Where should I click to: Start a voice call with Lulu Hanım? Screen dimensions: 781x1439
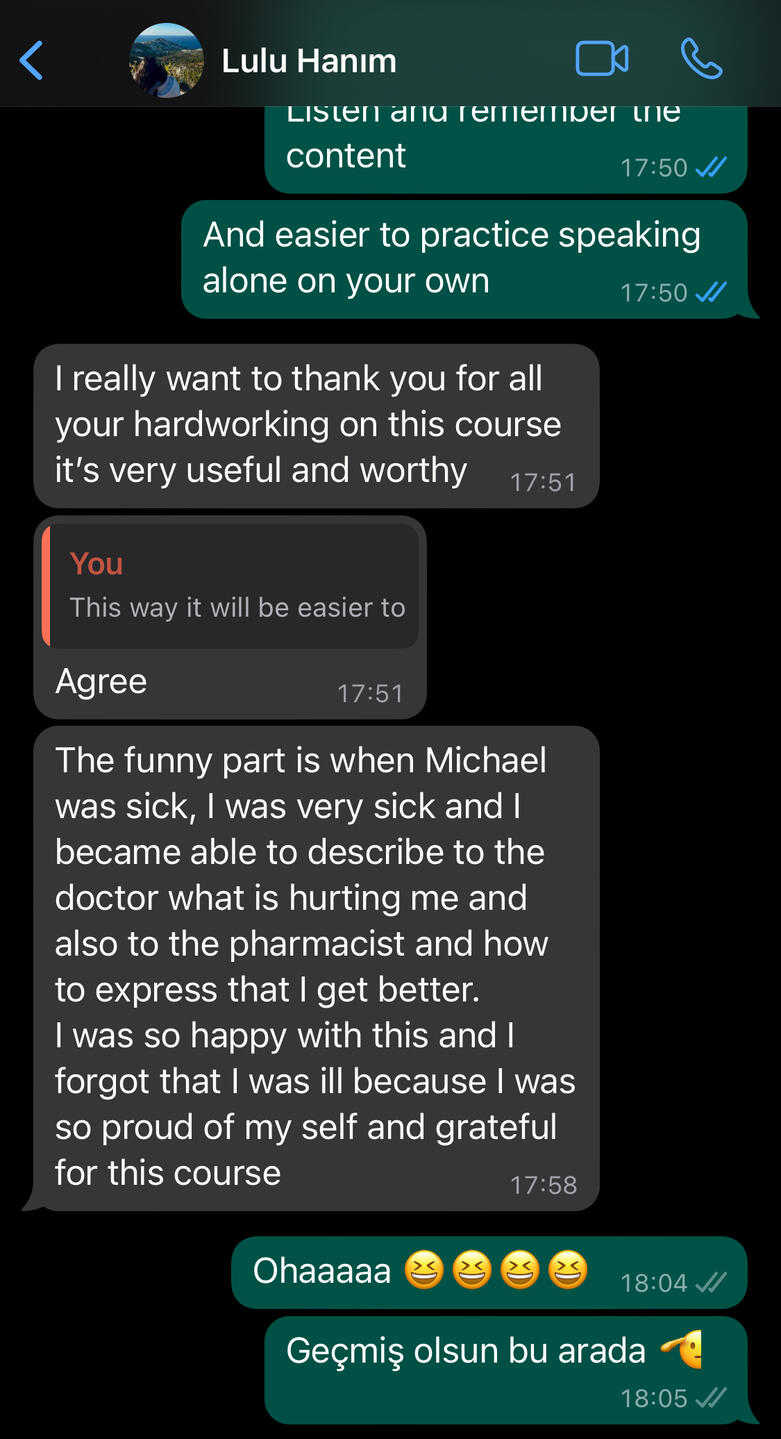coord(701,59)
